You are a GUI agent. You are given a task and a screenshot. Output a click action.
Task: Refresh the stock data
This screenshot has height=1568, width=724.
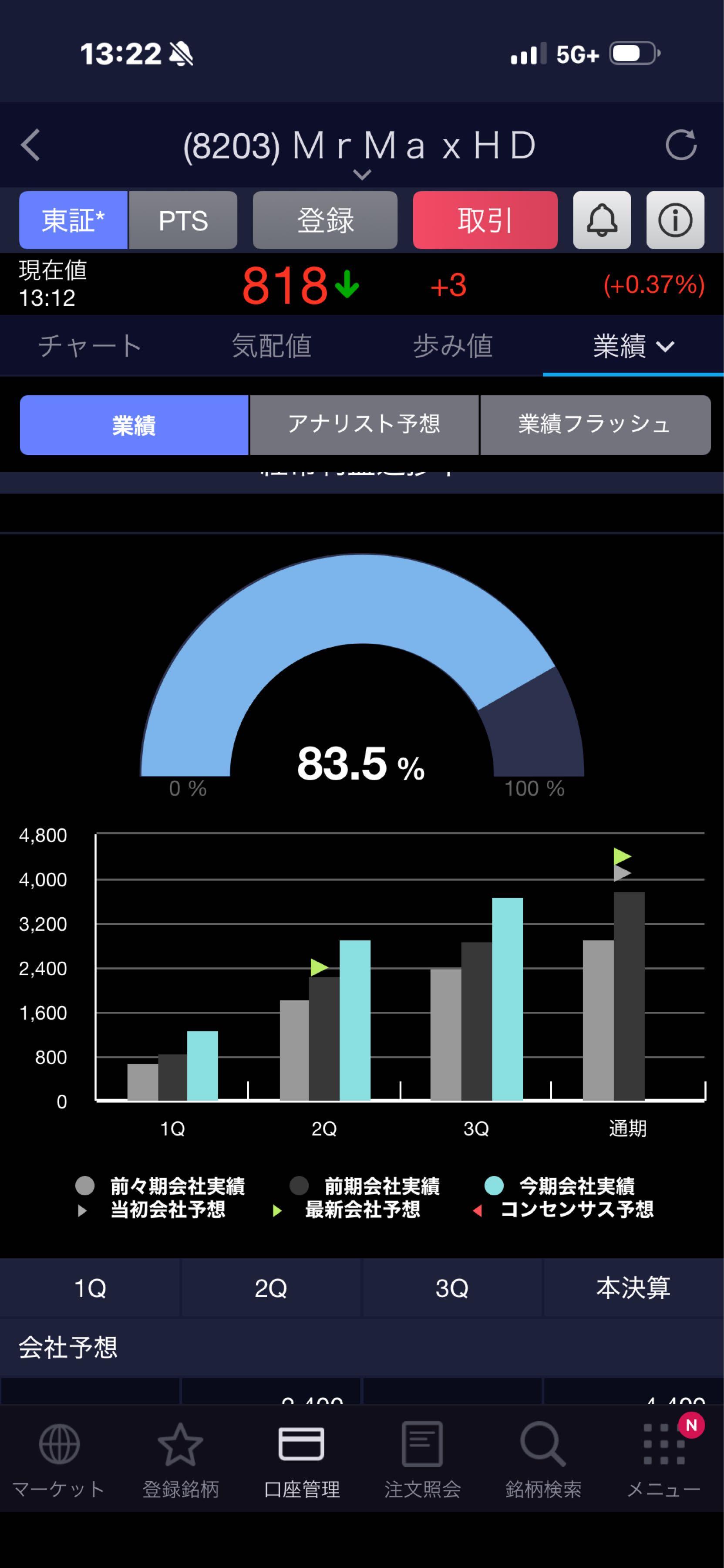(x=680, y=145)
